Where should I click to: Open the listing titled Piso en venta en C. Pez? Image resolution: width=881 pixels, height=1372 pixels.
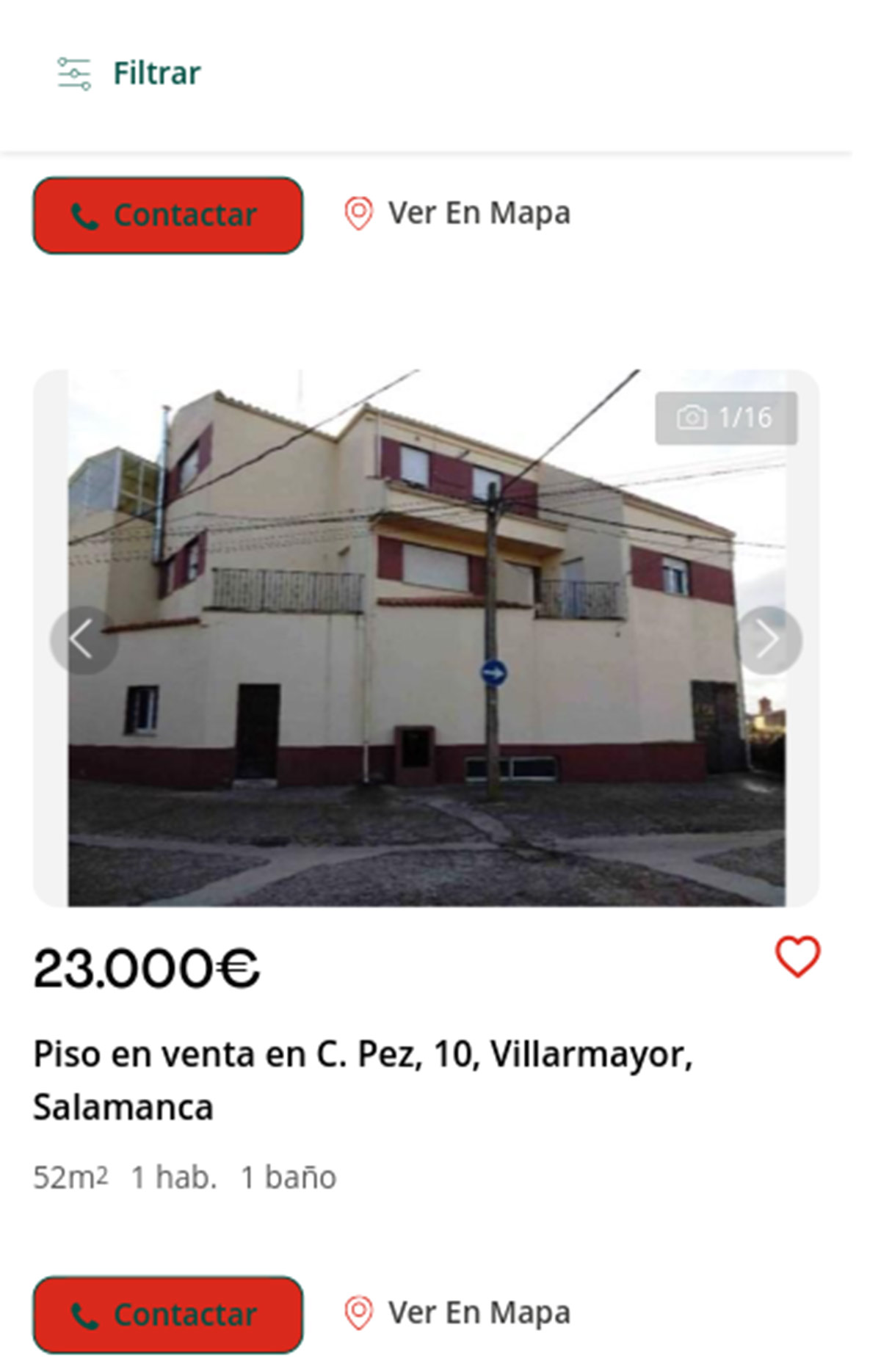[363, 1057]
